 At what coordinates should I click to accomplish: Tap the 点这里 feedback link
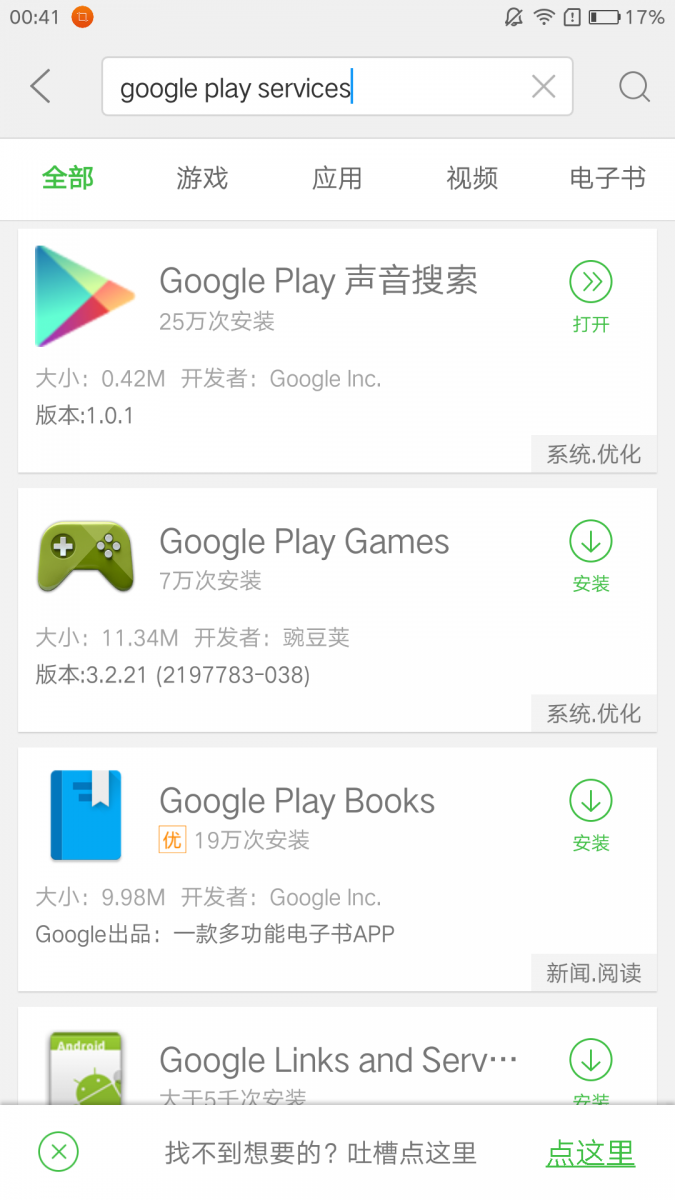(590, 1153)
